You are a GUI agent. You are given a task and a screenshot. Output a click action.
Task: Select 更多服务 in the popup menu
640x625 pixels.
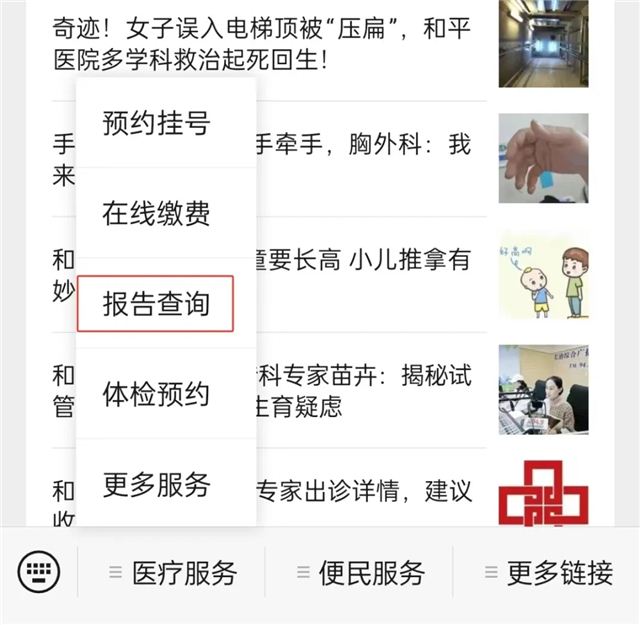[156, 484]
